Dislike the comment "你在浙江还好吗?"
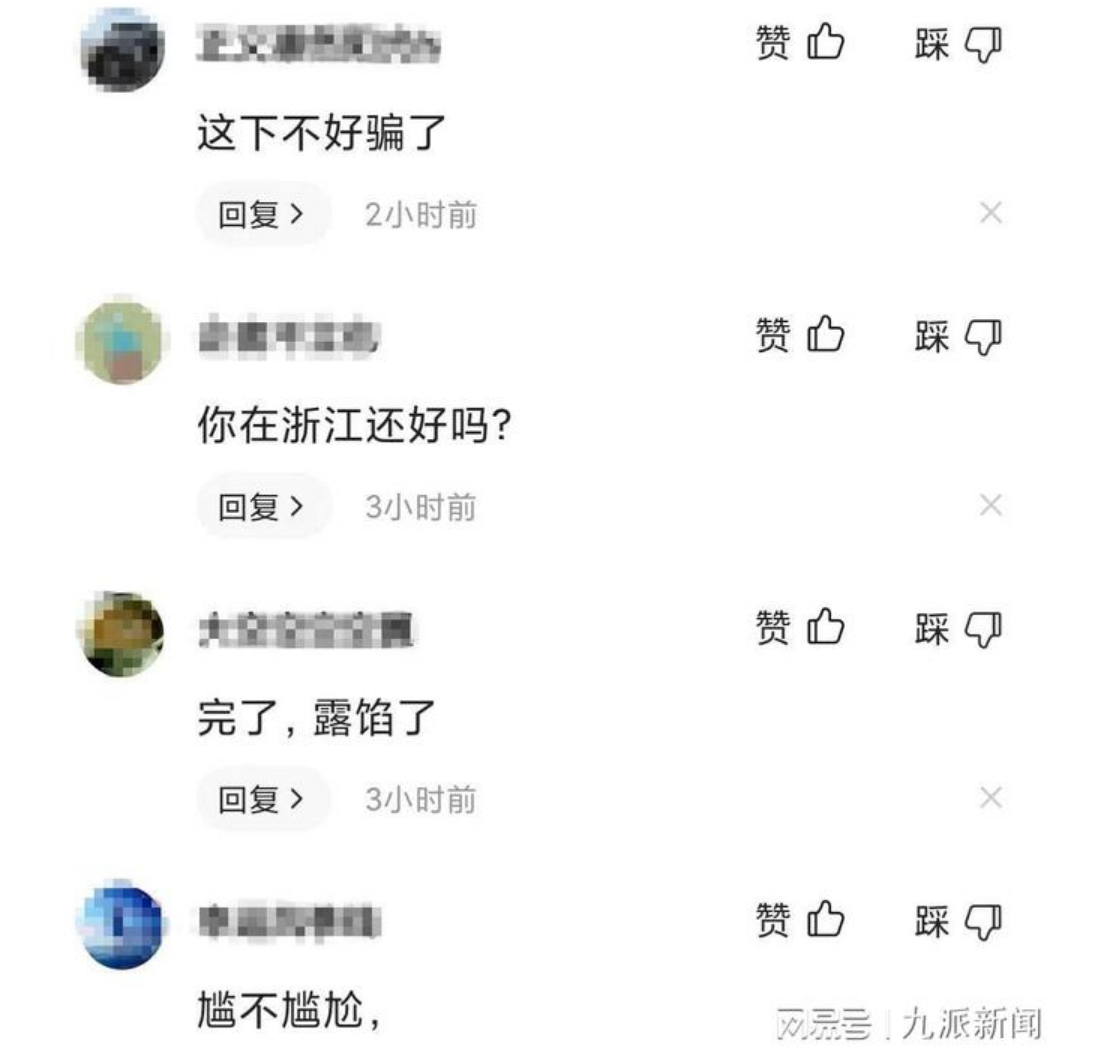Image resolution: width=1107 pixels, height=1060 pixels. coord(958,337)
